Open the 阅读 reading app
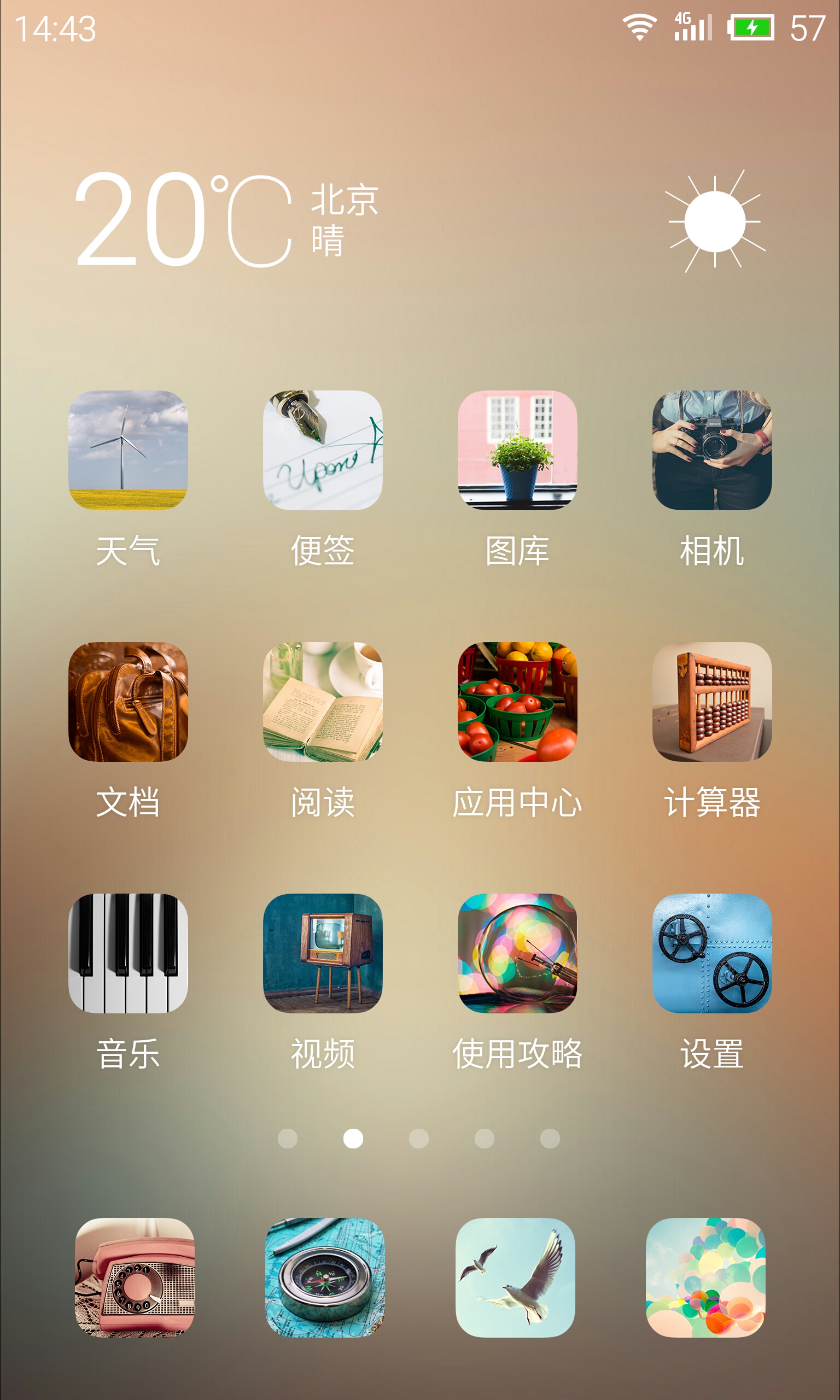The image size is (840, 1400). (x=323, y=701)
